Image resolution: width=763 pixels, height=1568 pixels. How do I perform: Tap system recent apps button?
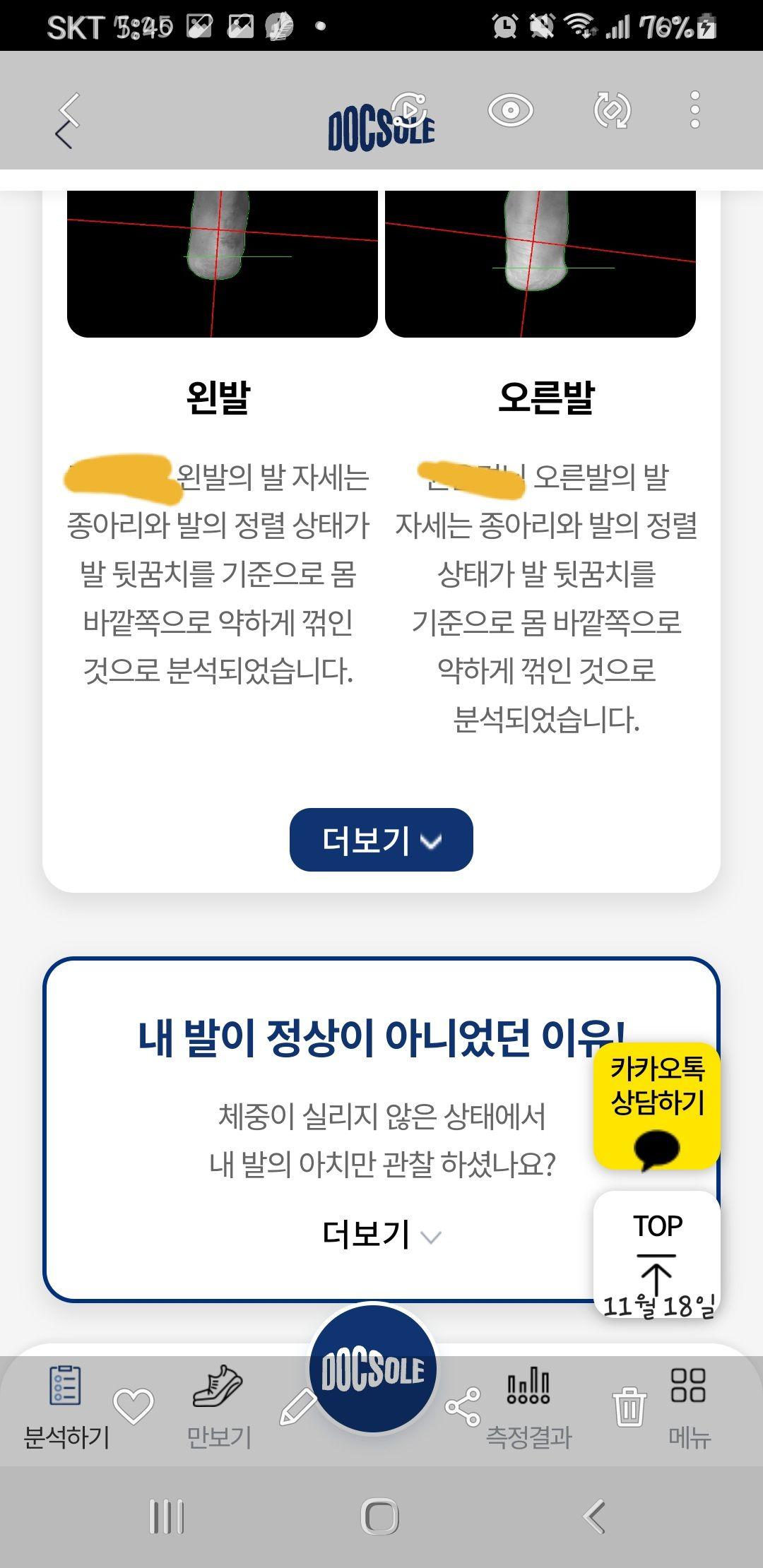point(167,1516)
